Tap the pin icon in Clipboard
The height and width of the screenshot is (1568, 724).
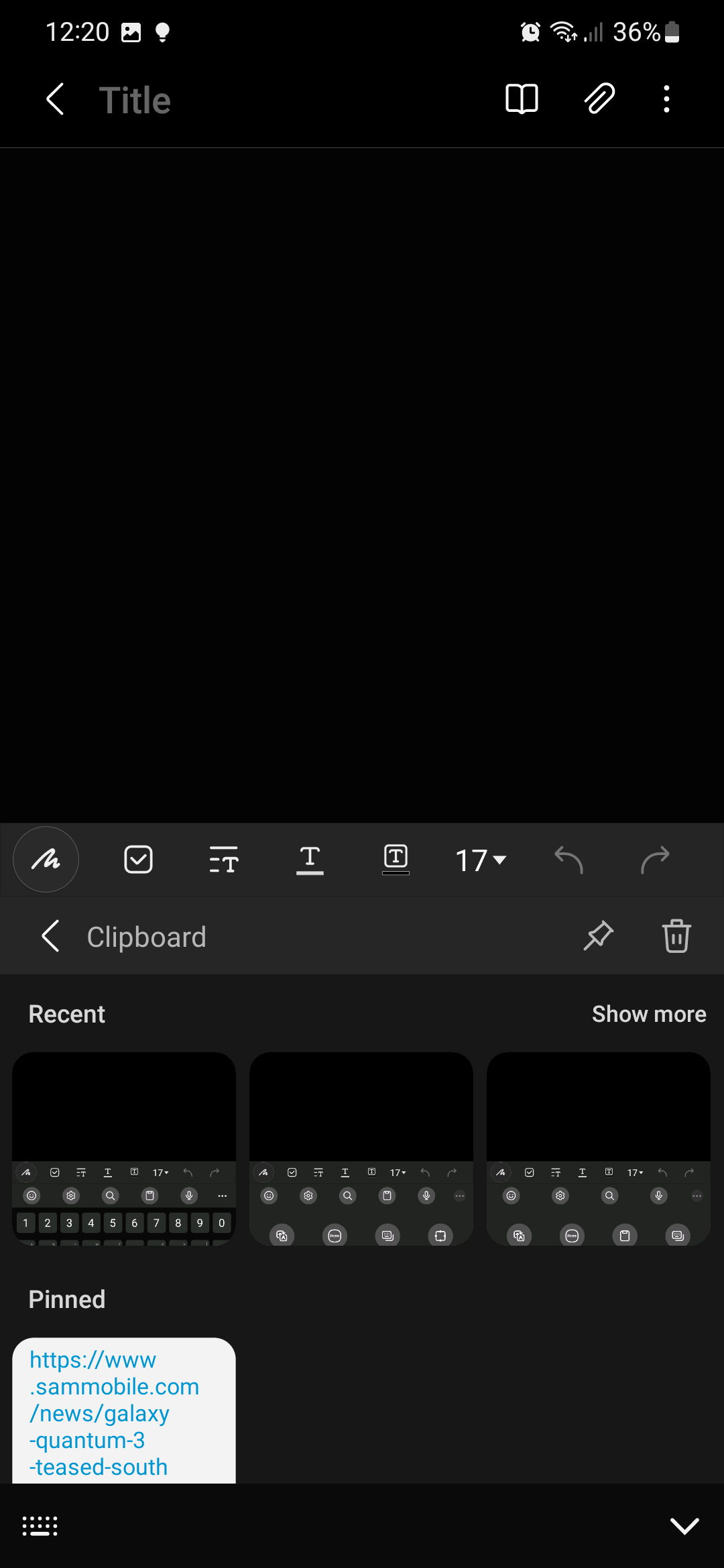tap(598, 935)
